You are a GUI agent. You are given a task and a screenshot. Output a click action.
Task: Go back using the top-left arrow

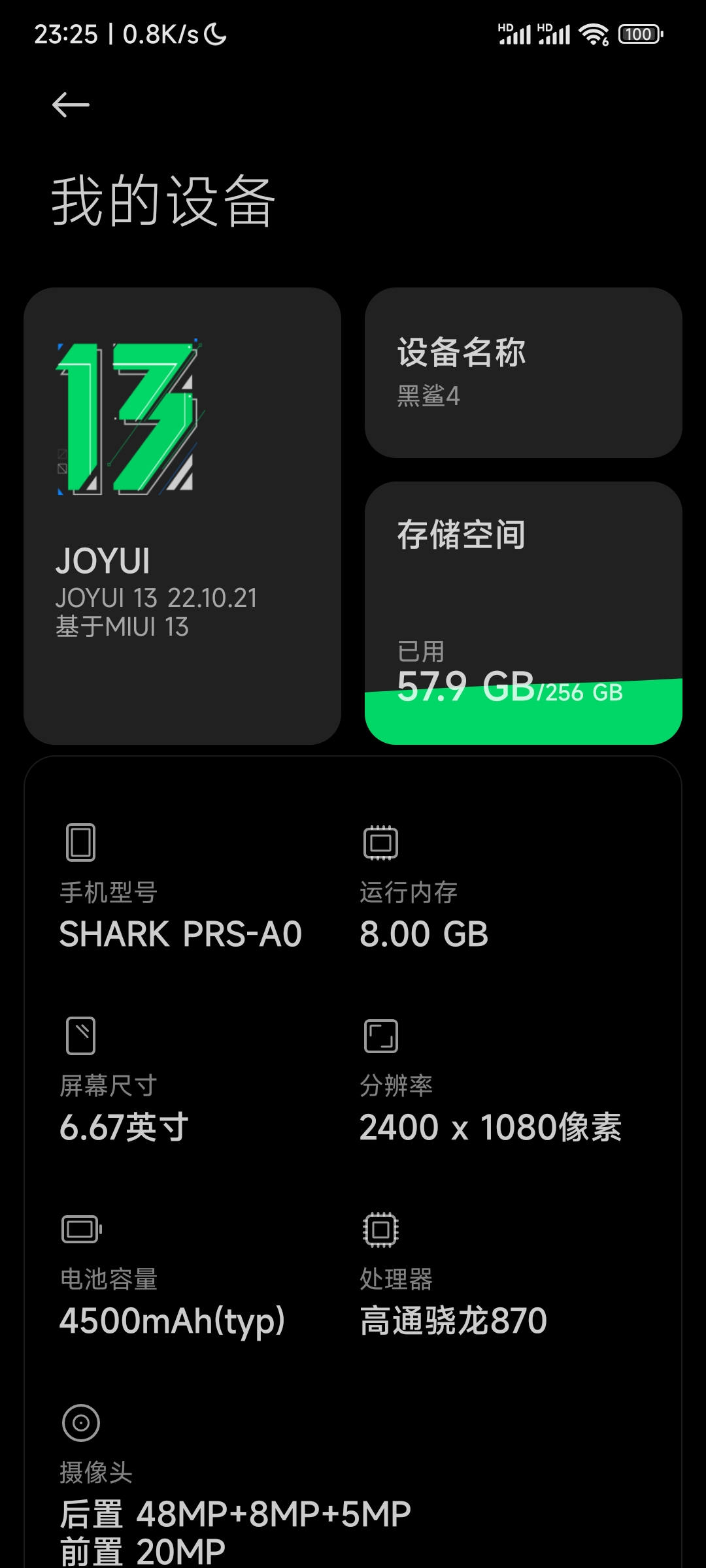tap(71, 105)
